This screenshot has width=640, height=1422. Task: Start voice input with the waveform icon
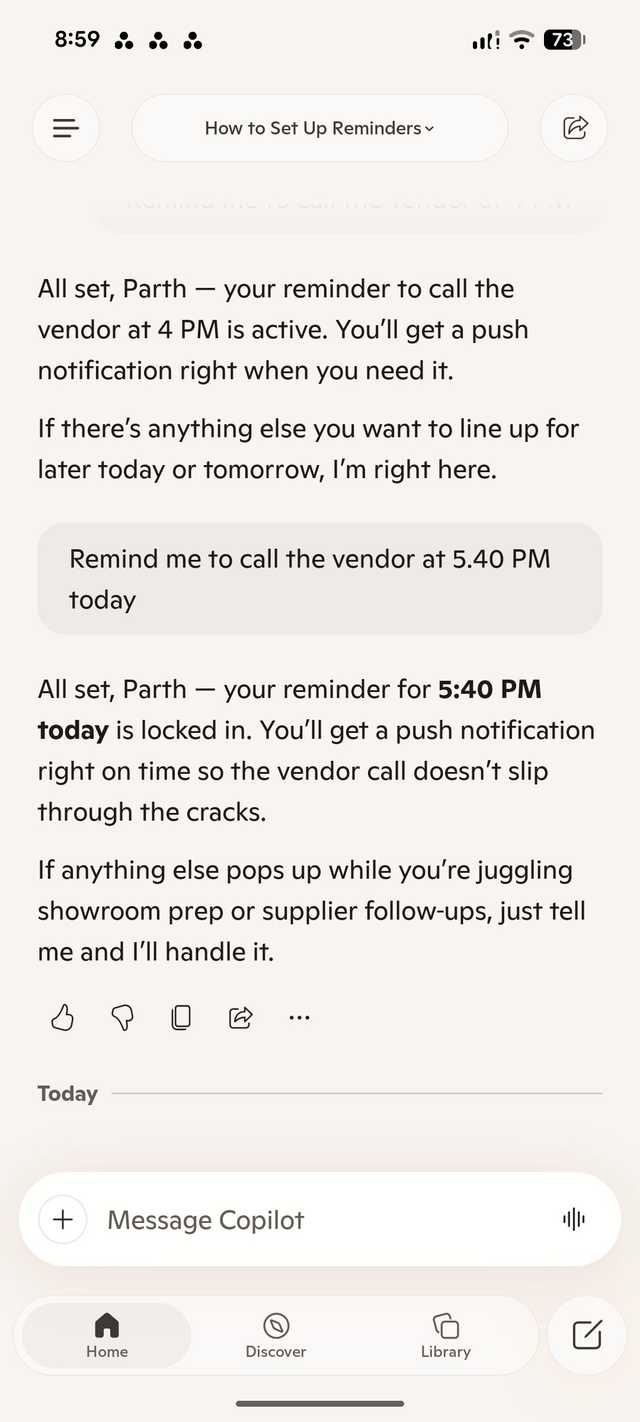click(x=574, y=1220)
